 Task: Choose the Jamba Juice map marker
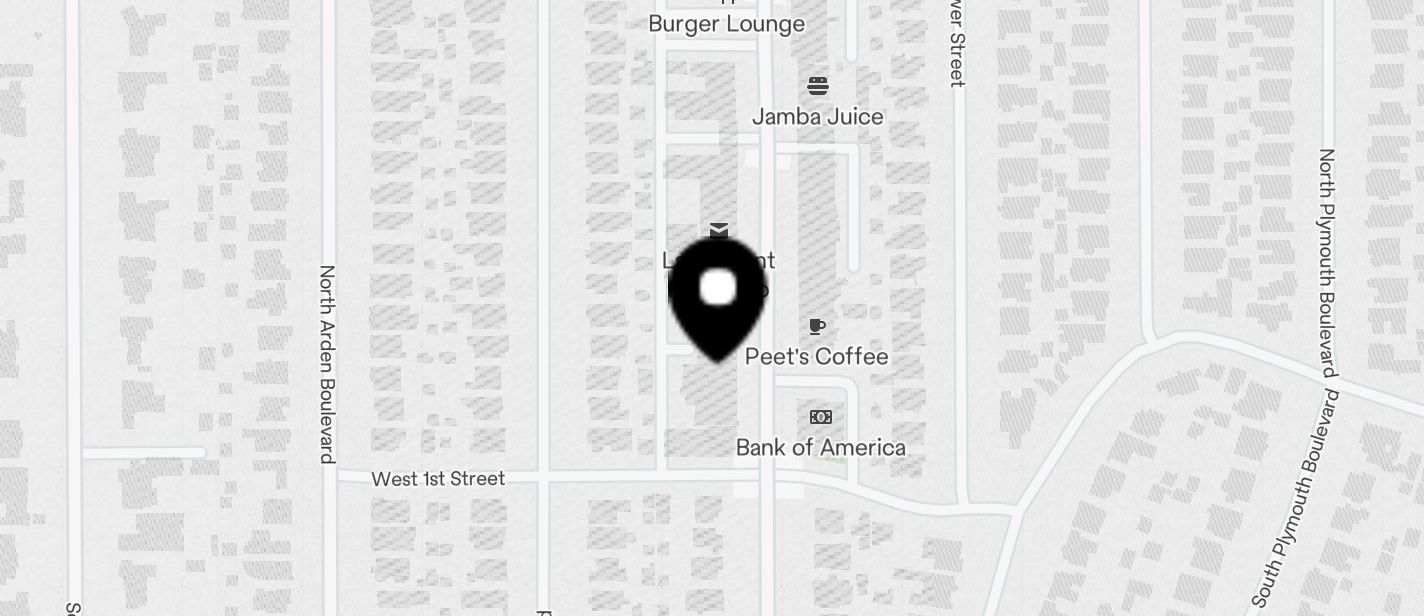[818, 86]
